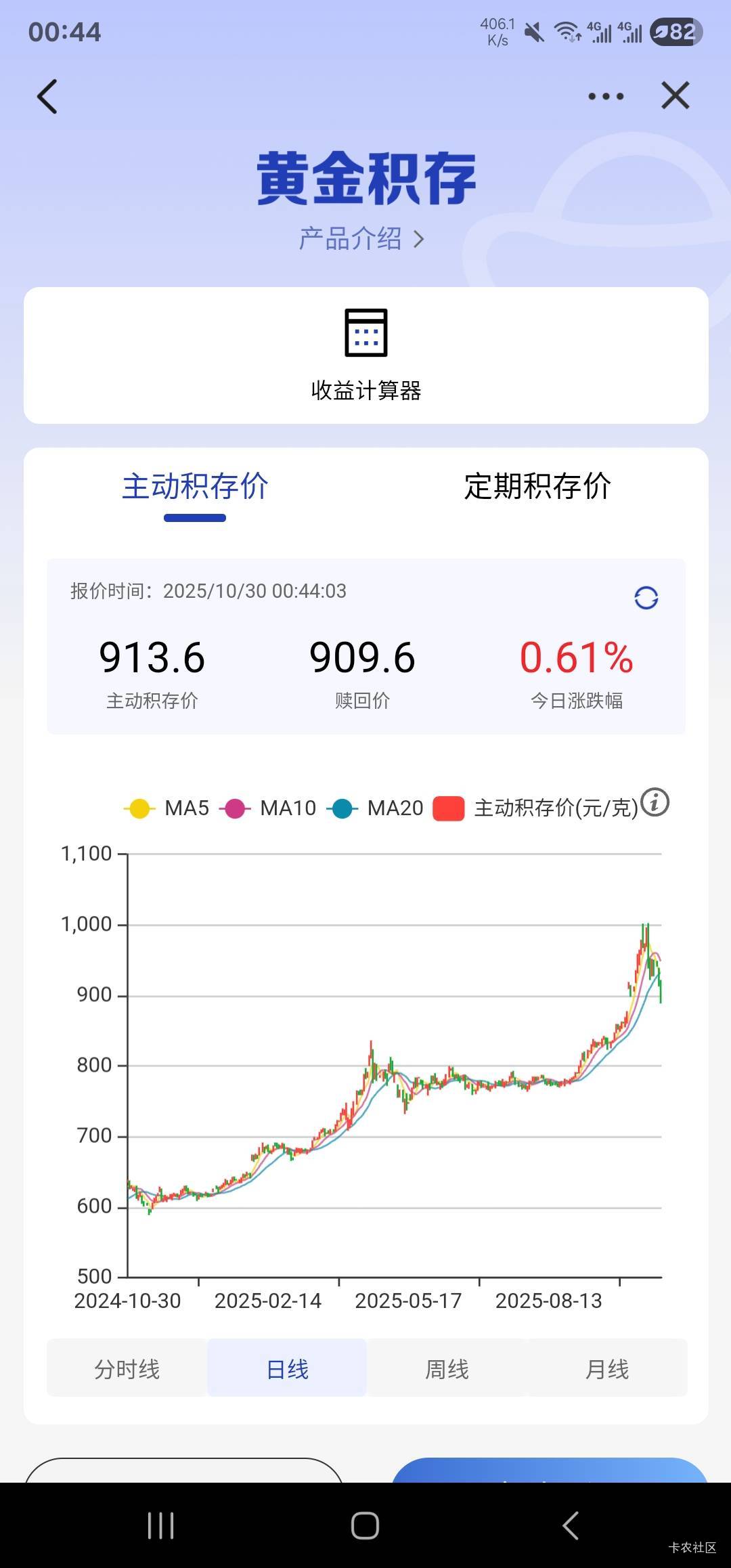Viewport: 731px width, 1568px height.
Task: Switch chart to 周线 weekly view
Action: 447,1369
